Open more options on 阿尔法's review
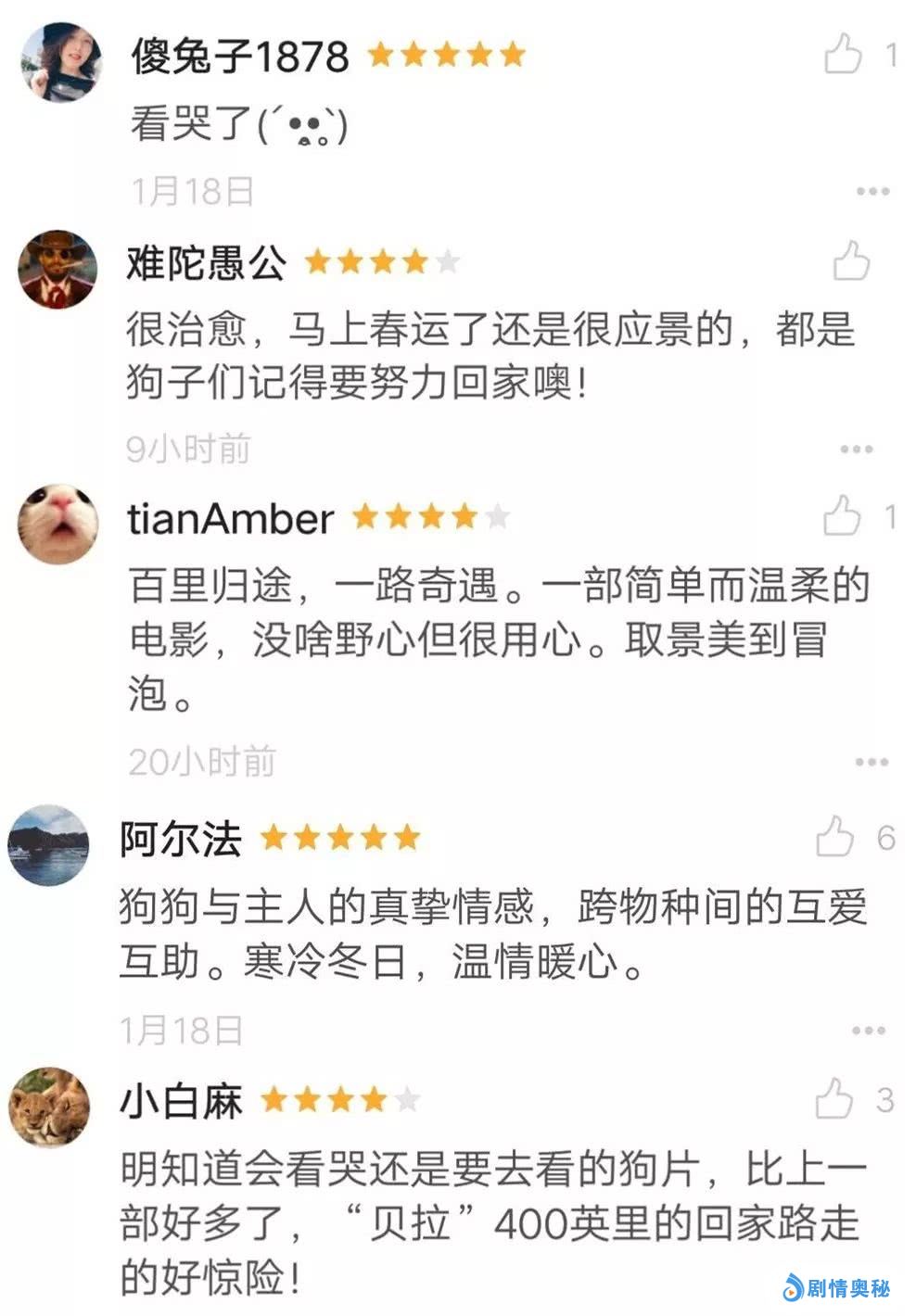The width and height of the screenshot is (916, 1316). (x=868, y=1031)
